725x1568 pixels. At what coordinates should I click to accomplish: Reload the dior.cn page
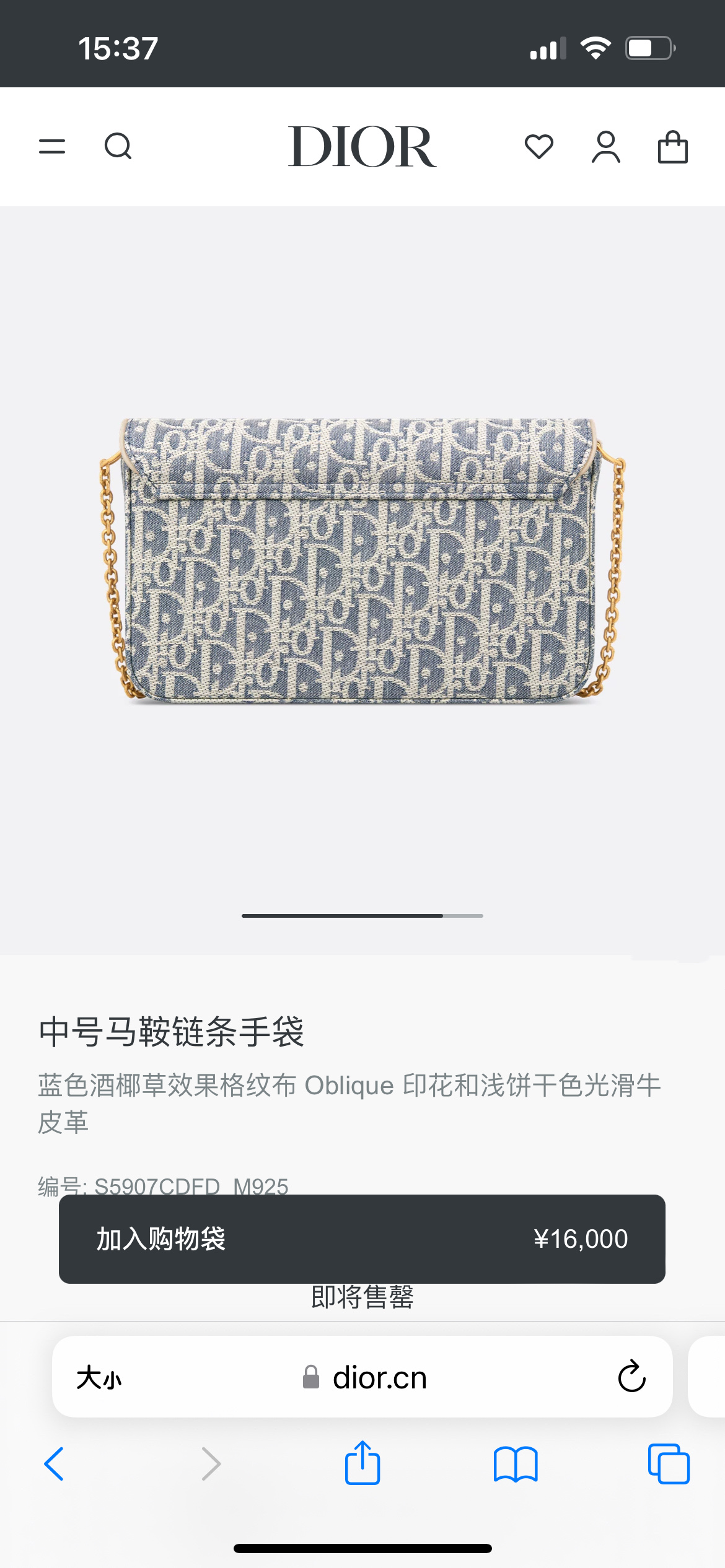point(631,1377)
